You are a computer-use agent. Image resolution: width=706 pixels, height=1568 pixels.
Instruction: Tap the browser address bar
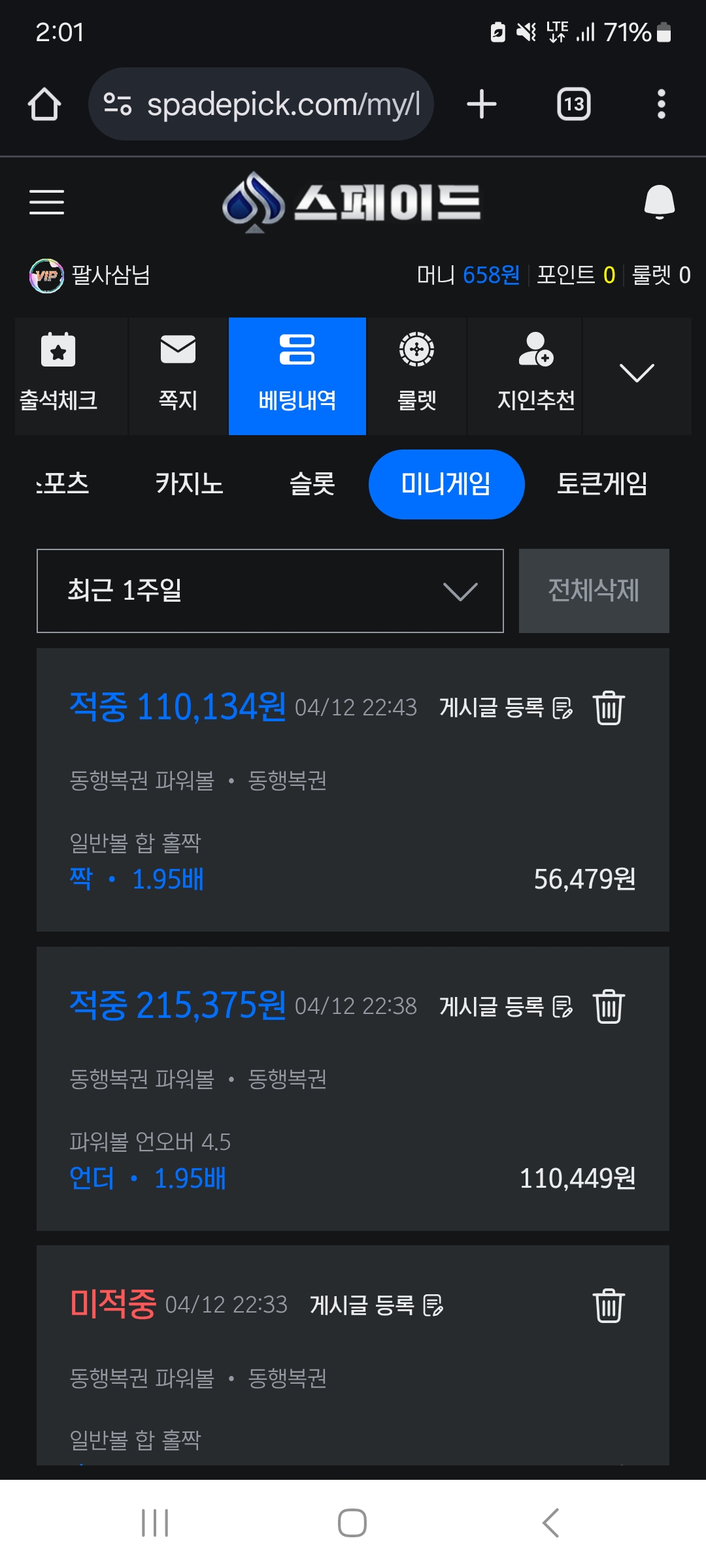coord(261,105)
